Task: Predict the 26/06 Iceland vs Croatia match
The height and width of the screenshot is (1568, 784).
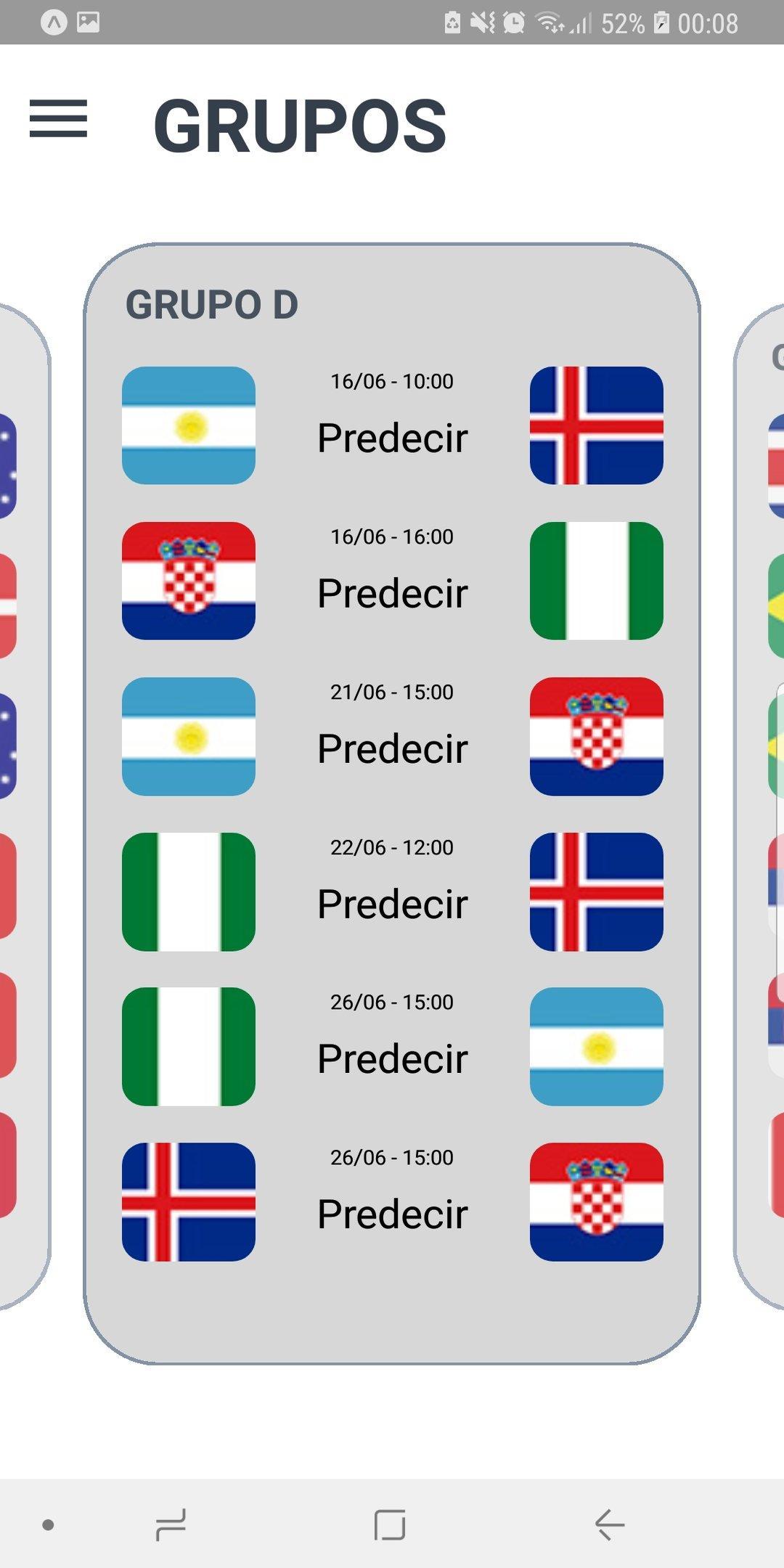Action: pyautogui.click(x=392, y=1214)
